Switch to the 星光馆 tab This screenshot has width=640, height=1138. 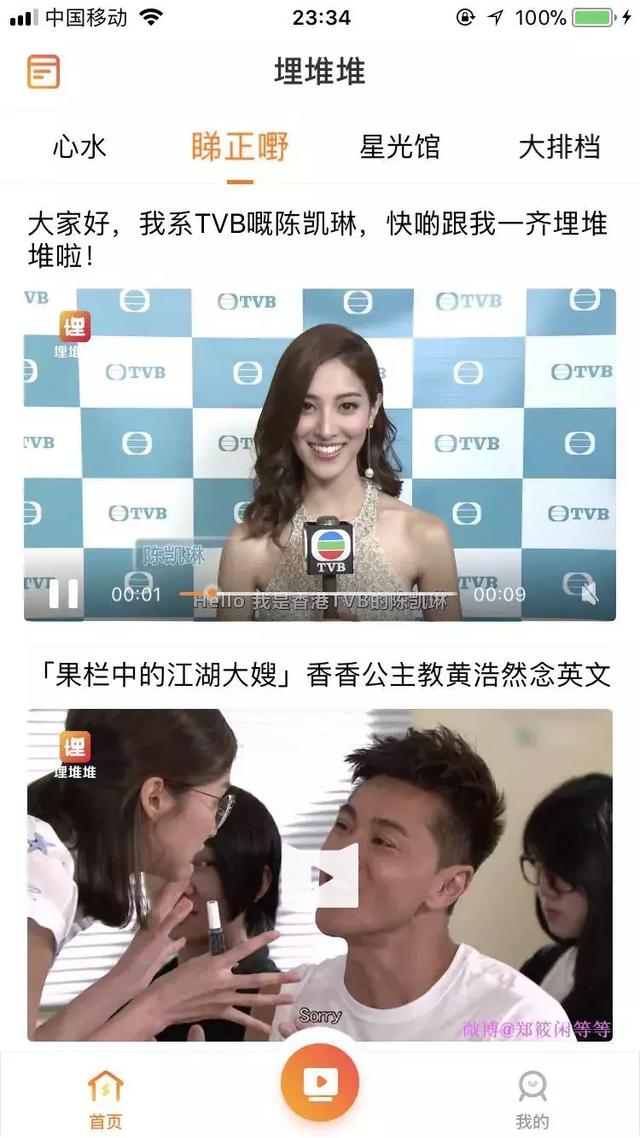tap(400, 147)
